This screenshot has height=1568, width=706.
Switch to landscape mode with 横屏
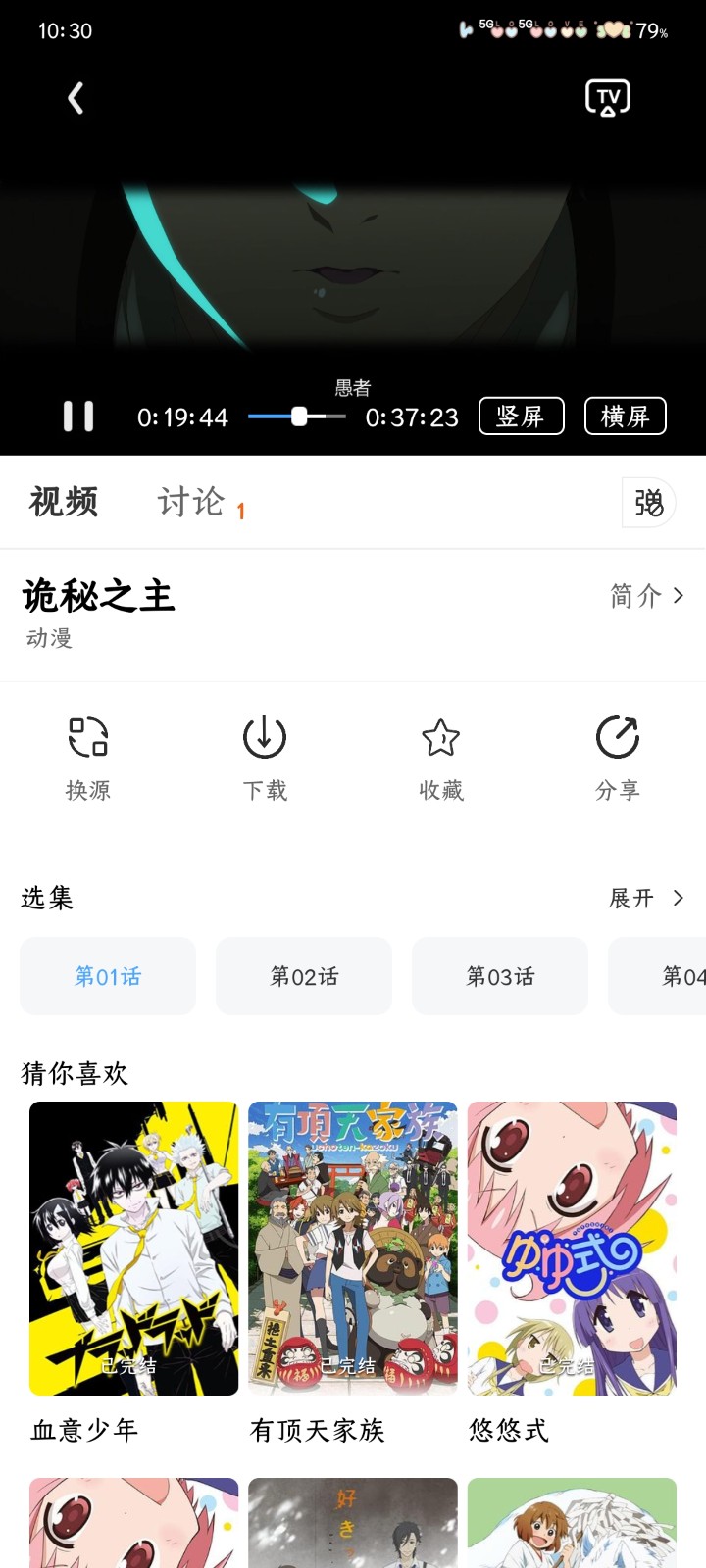tap(625, 416)
